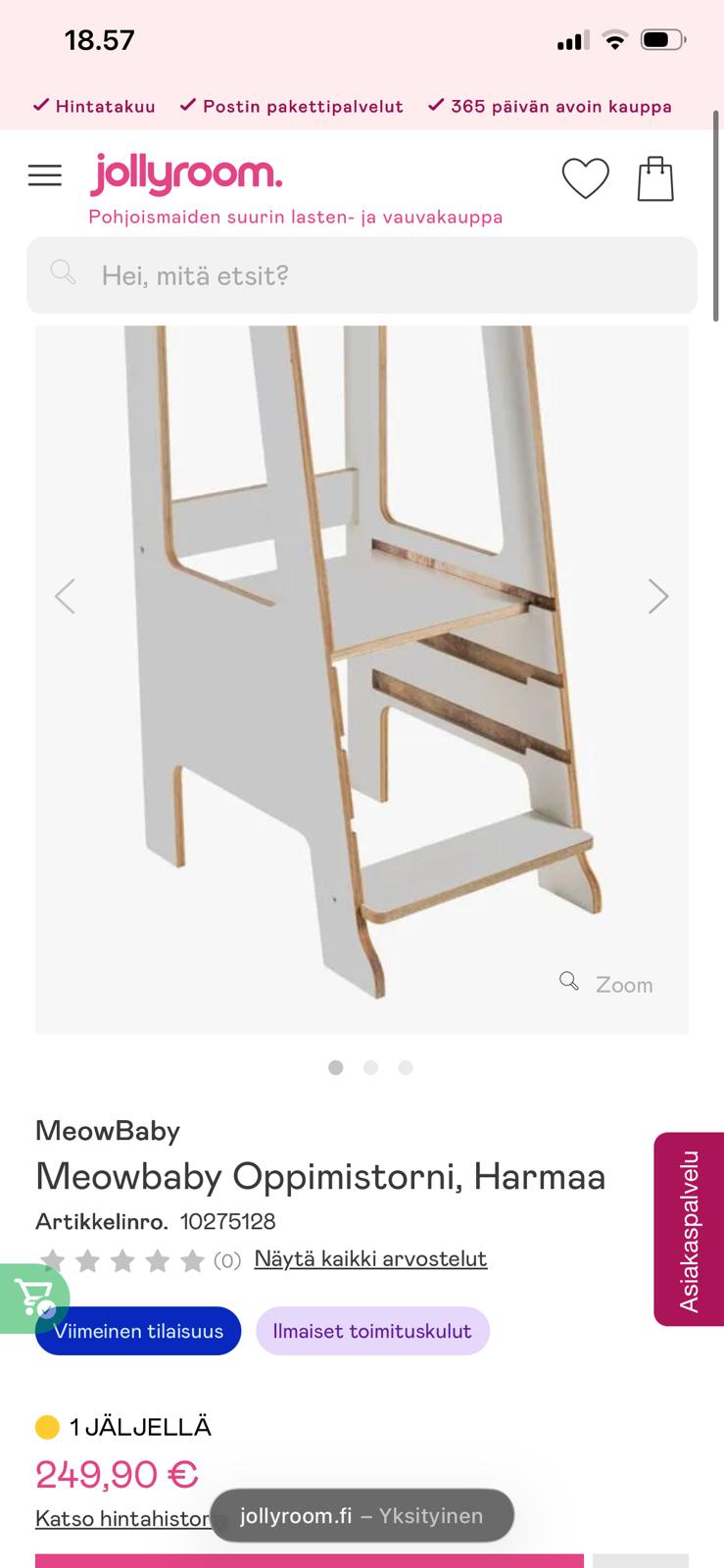Select the second image dot indicator
Screen dimensions: 724x1568
pyautogui.click(x=370, y=1067)
